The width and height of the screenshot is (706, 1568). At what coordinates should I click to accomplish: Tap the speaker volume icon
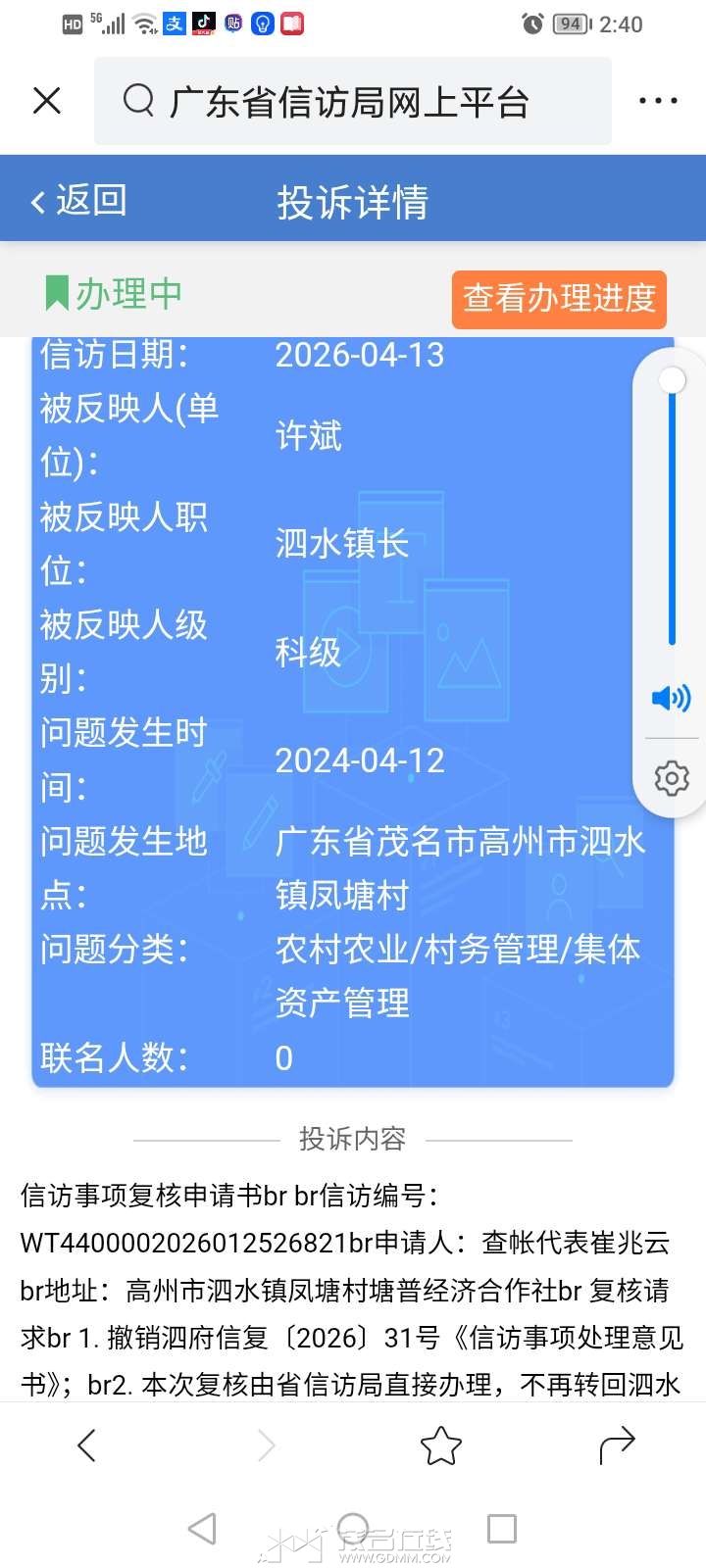(672, 698)
